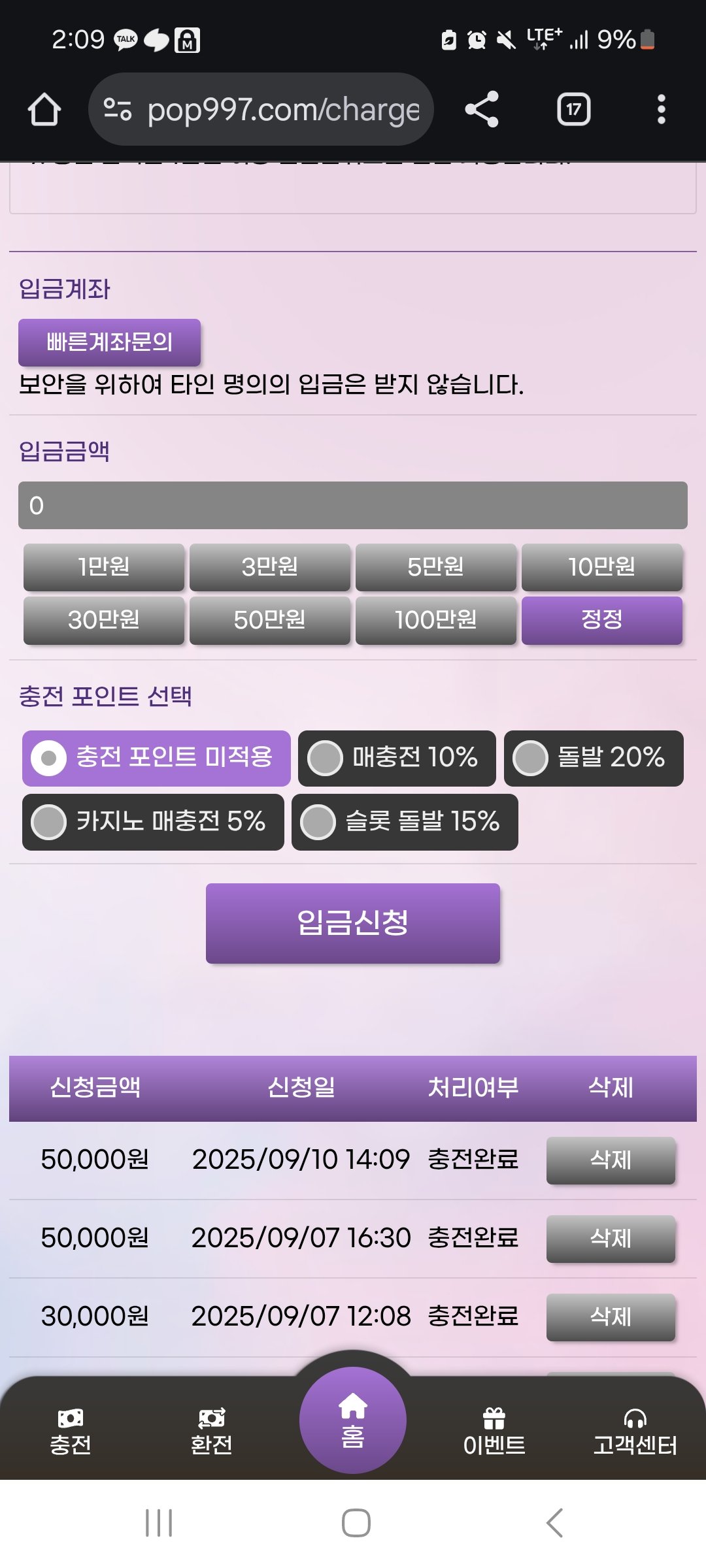Open the 이벤트 tab
The height and width of the screenshot is (1568, 706).
click(x=494, y=1431)
